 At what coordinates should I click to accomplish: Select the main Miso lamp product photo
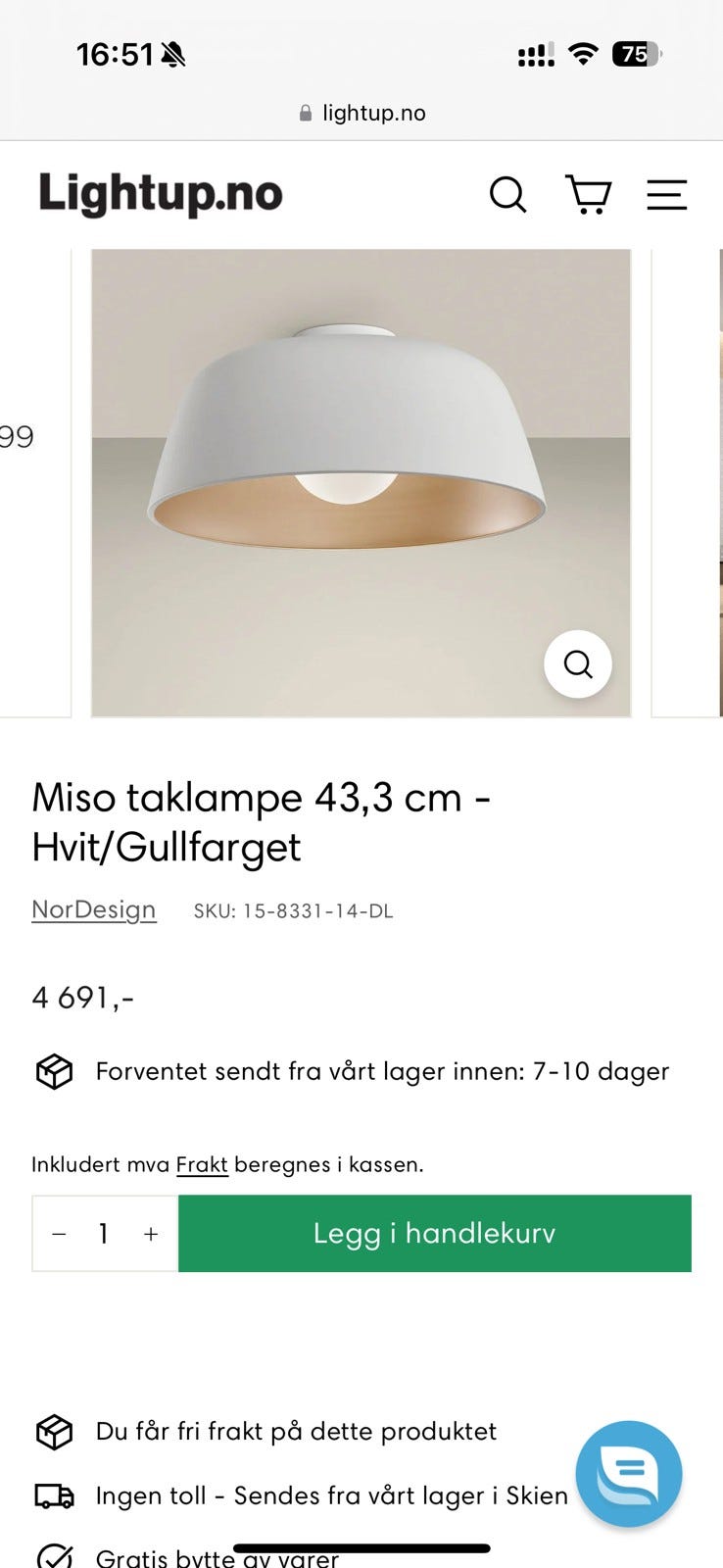coord(361,482)
